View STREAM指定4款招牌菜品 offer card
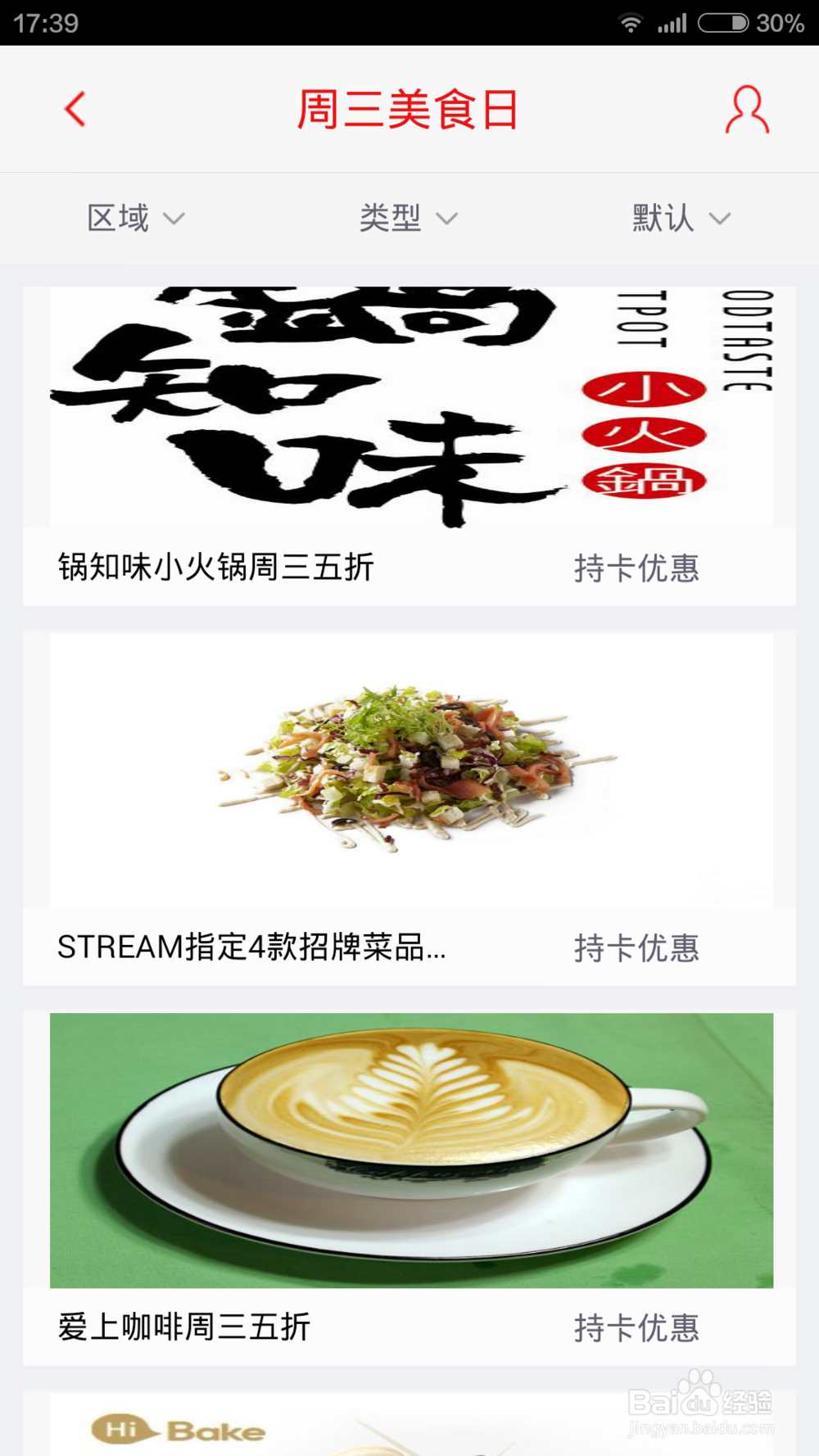This screenshot has width=819, height=1456. click(409, 809)
